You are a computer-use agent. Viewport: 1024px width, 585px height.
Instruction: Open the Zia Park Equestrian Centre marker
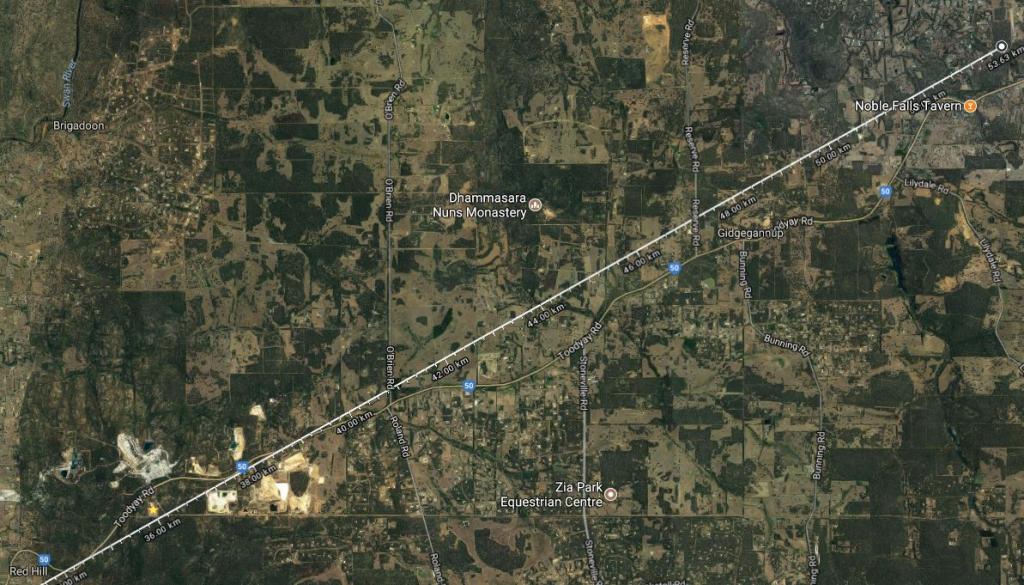(611, 494)
